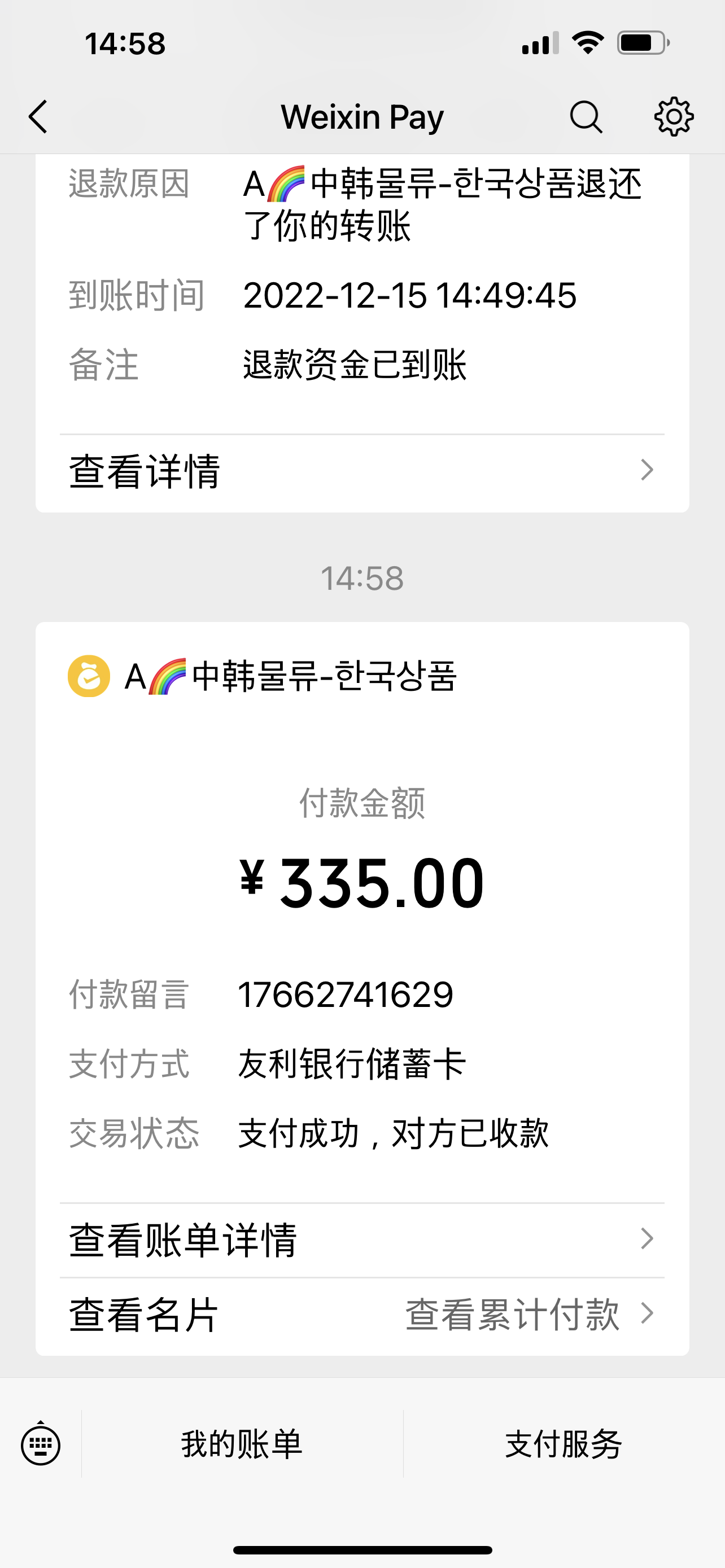Open 我的账单 menu
This screenshot has height=1568, width=725.
click(x=242, y=1444)
